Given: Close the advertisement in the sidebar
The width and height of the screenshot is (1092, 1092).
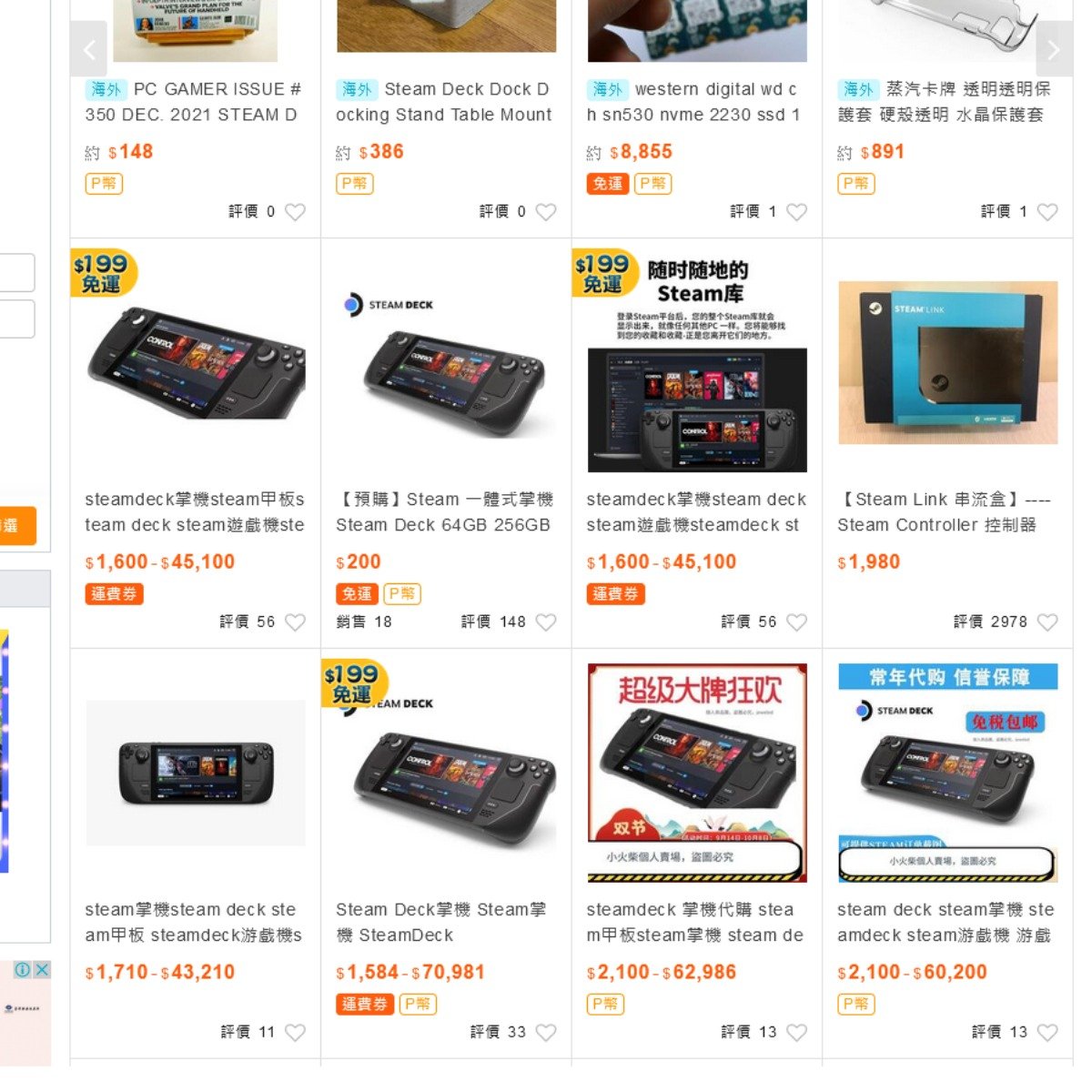Looking at the screenshot, I should point(42,969).
